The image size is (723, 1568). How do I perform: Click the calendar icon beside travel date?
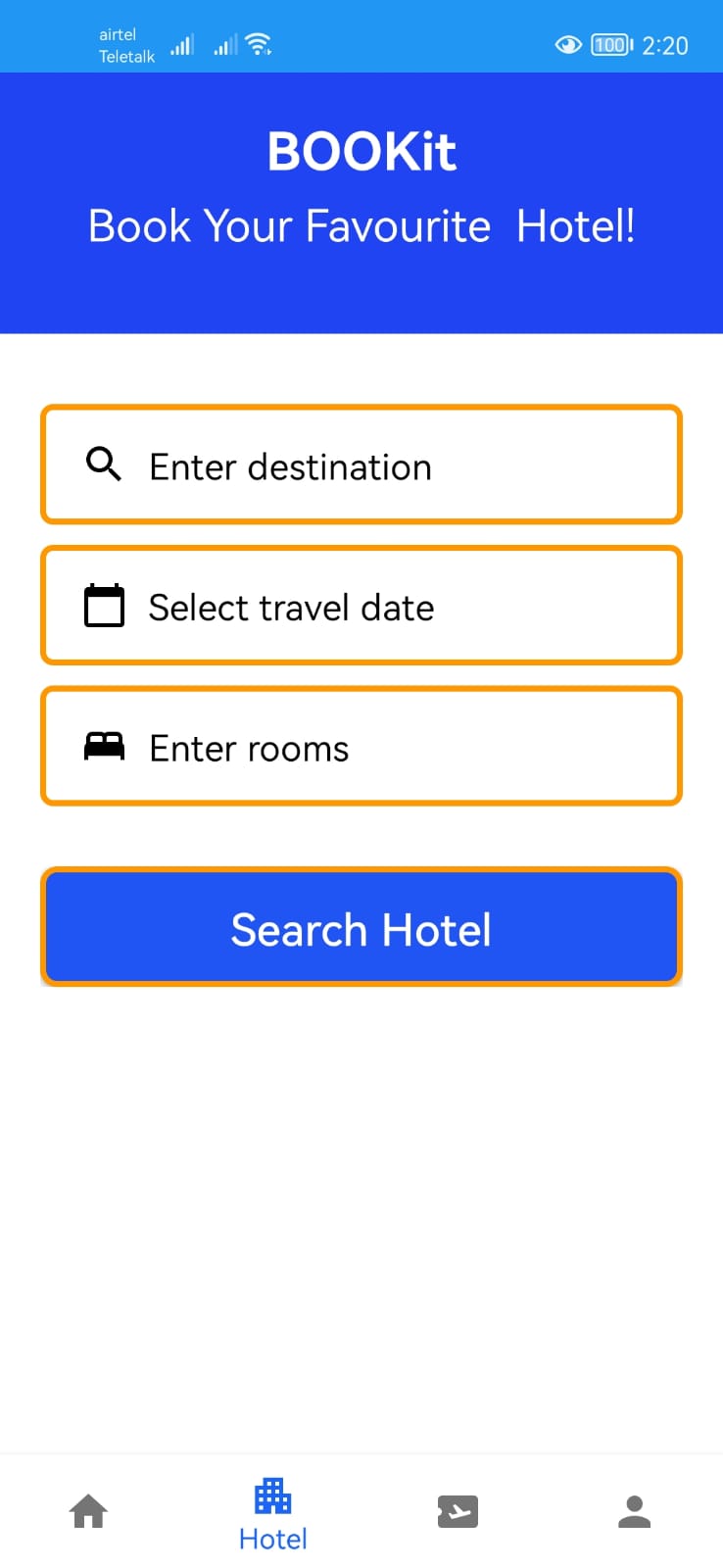103,605
